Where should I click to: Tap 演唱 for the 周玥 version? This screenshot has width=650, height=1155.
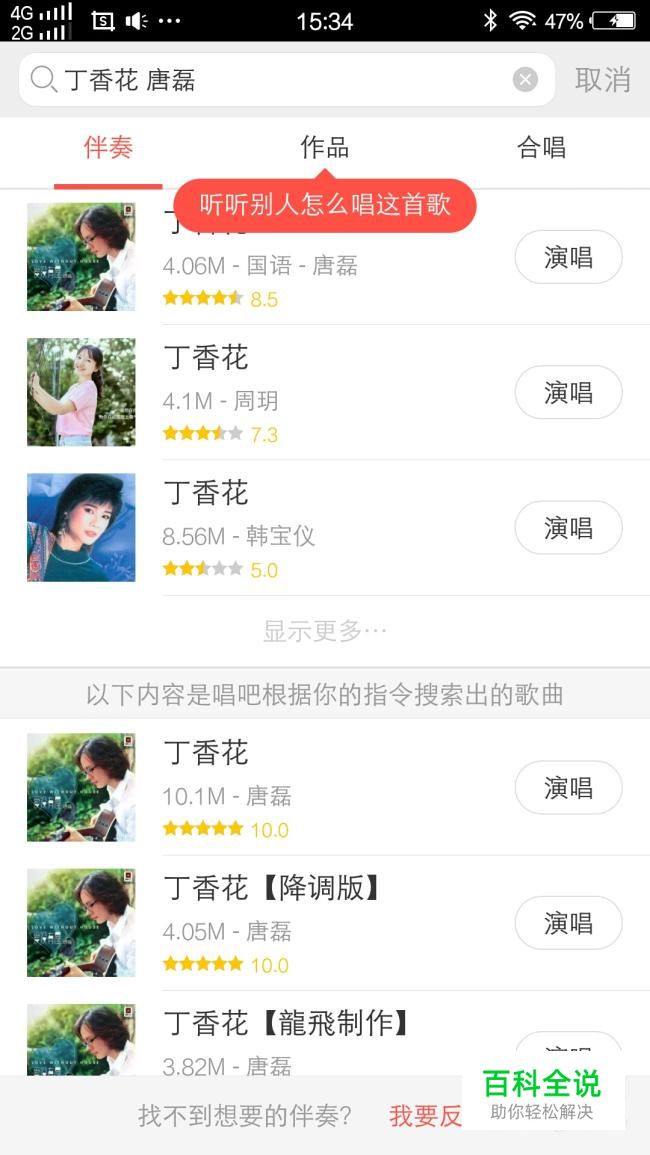(x=568, y=393)
